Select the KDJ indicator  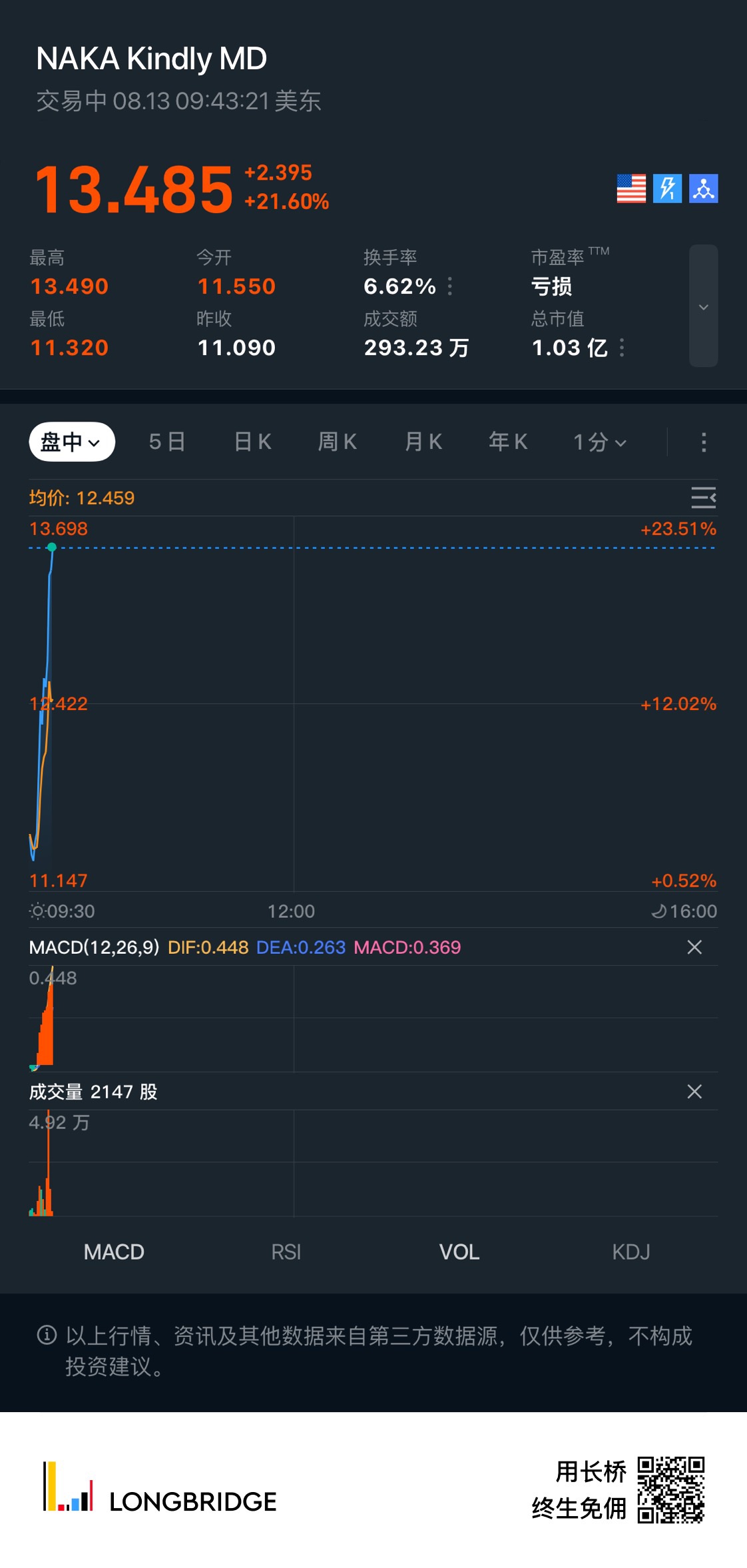631,1252
